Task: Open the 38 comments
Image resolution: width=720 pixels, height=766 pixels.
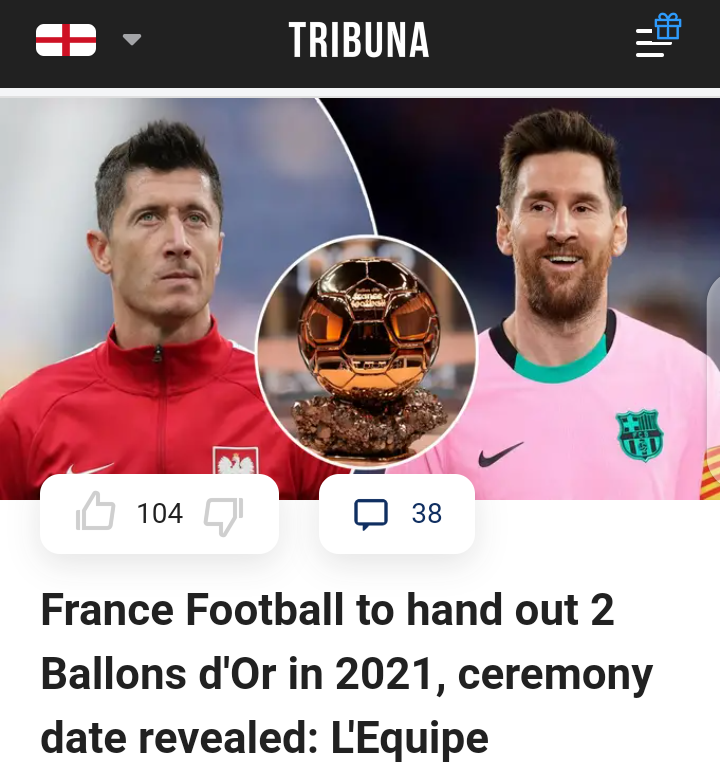Action: pyautogui.click(x=397, y=514)
